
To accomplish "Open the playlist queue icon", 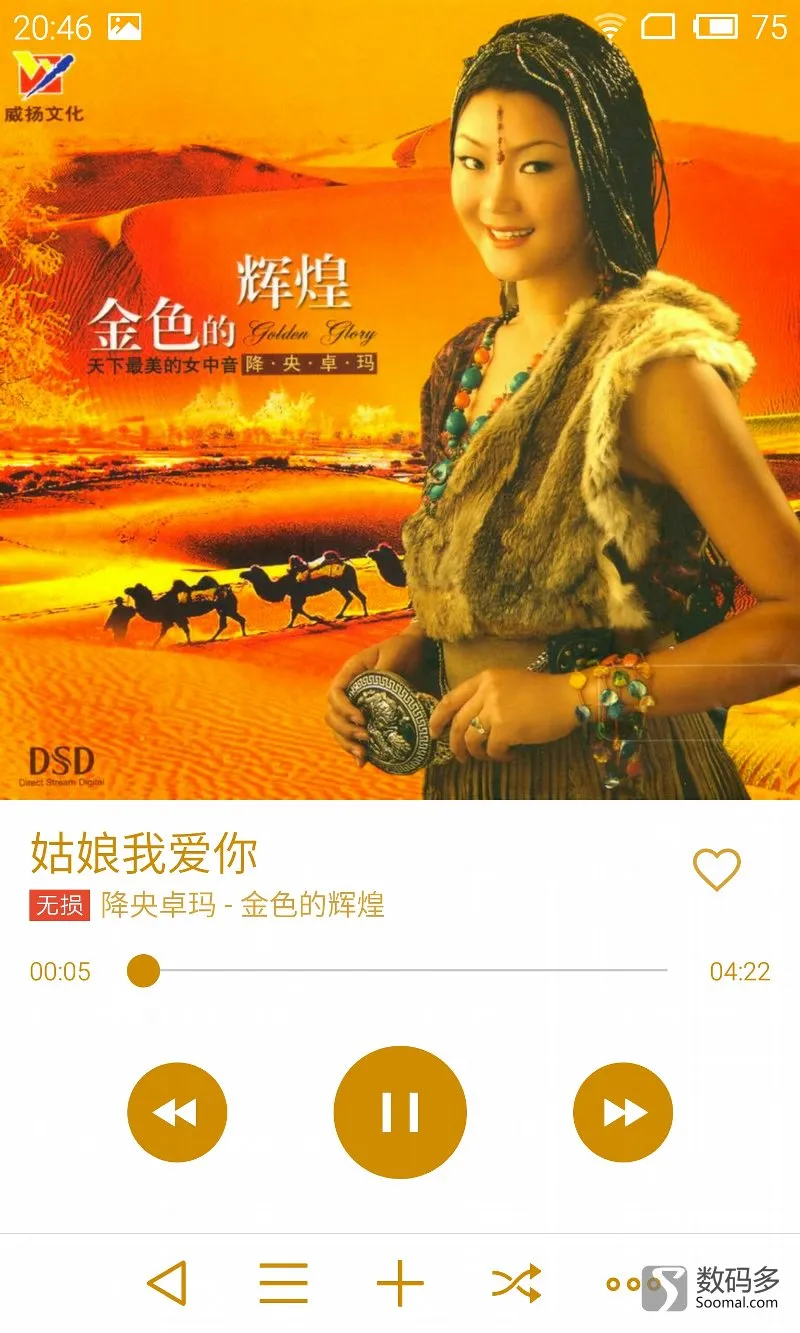I will [x=284, y=1282].
